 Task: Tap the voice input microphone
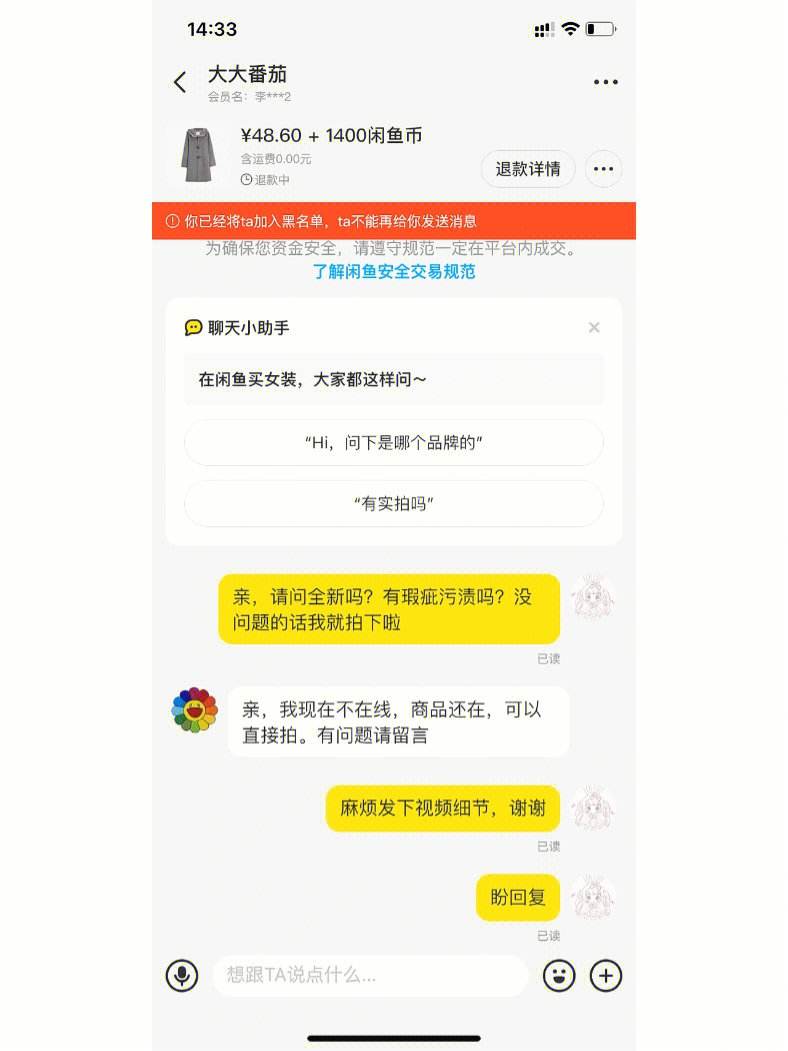[x=182, y=975]
